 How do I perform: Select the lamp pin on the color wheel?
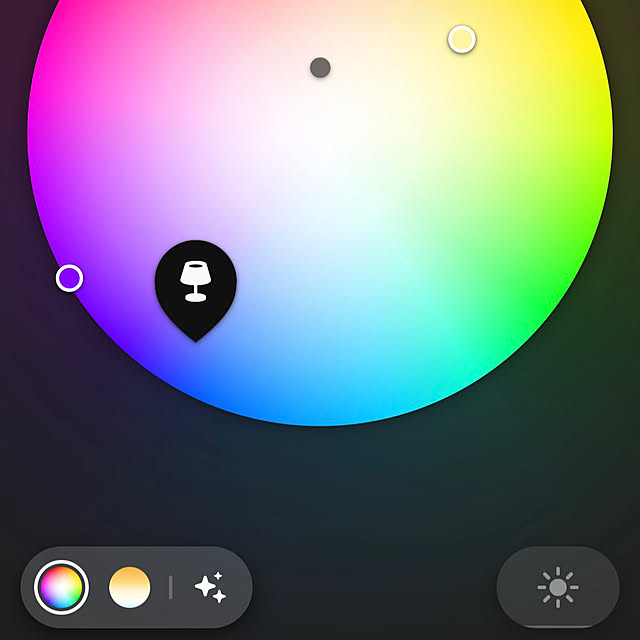tap(196, 284)
